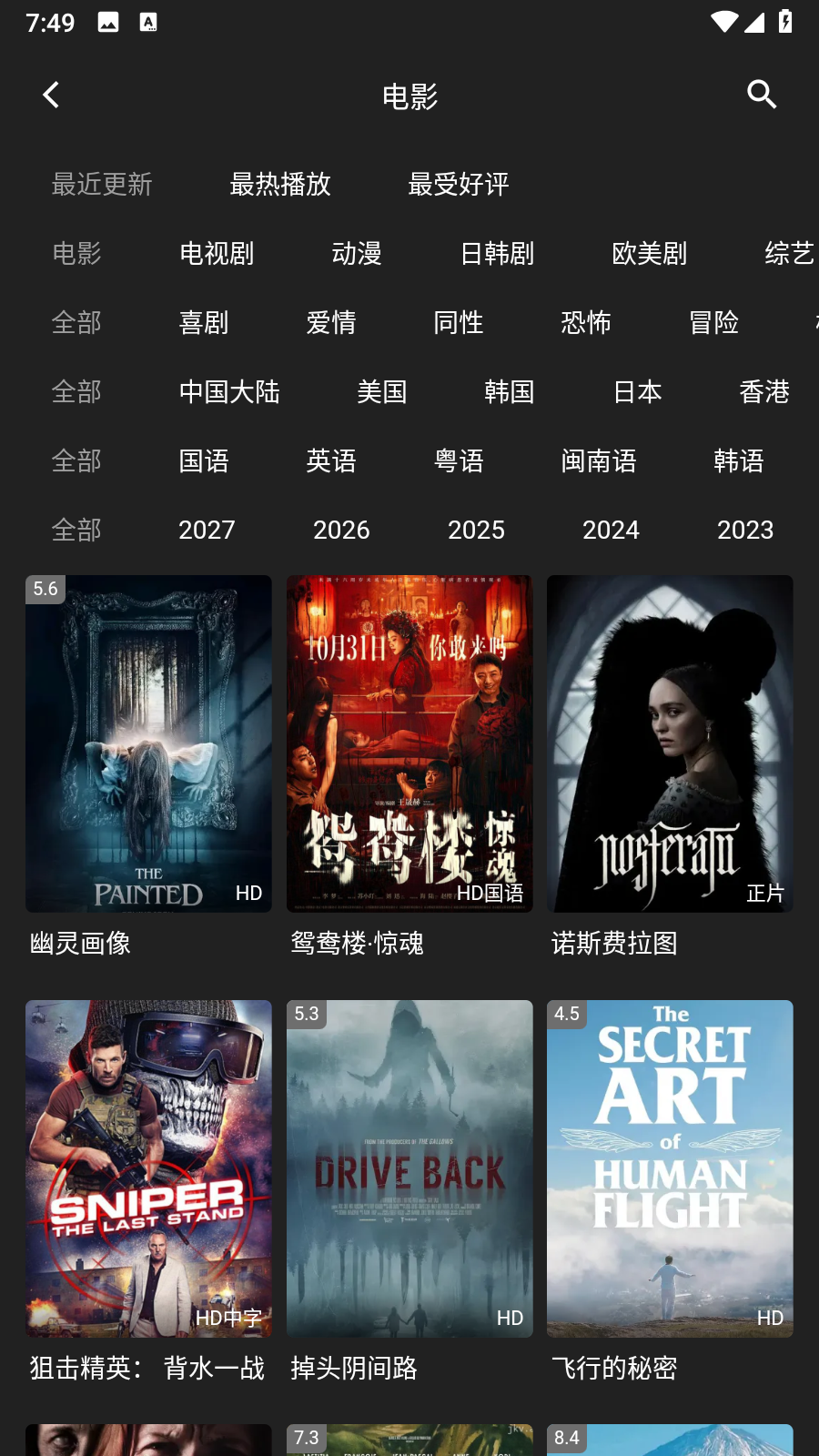Open the search icon
Viewport: 819px width, 1456px height.
(762, 95)
